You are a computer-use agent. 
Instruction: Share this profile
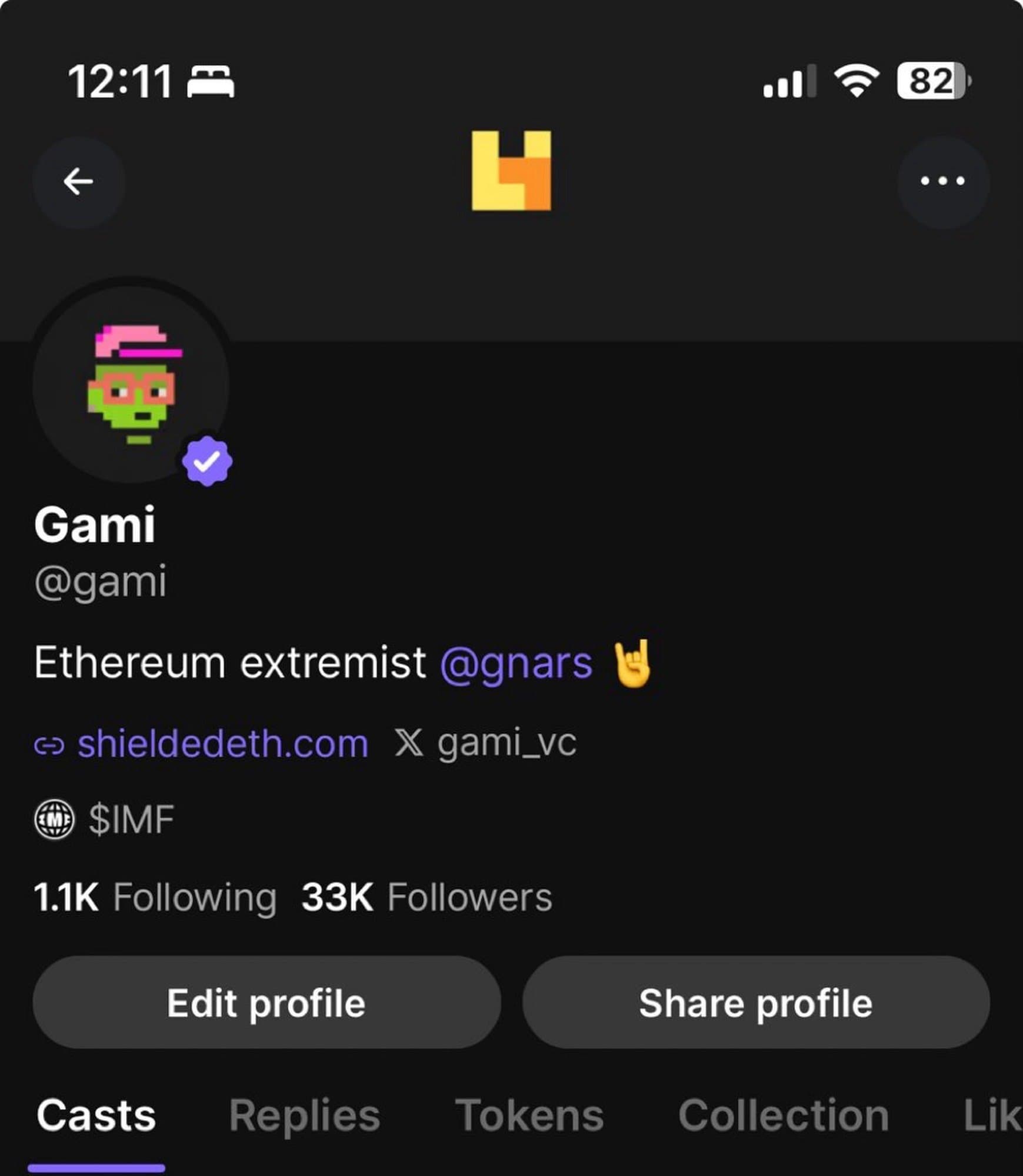click(755, 1003)
